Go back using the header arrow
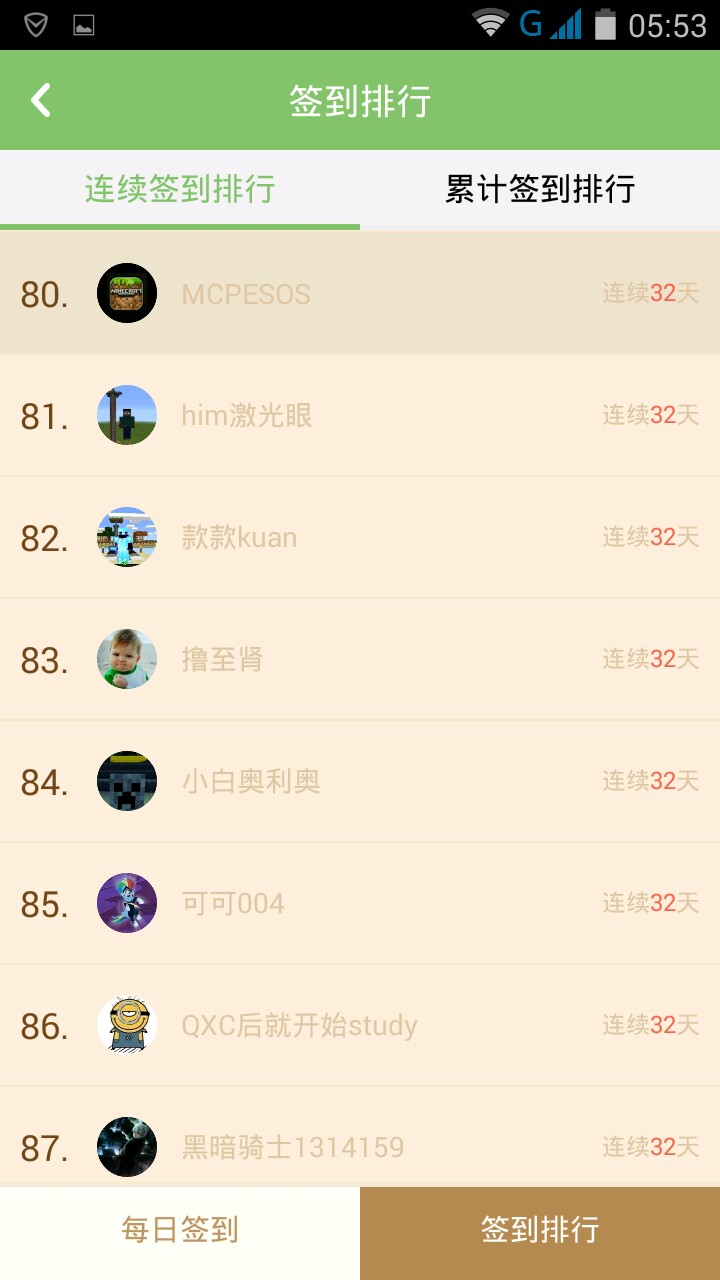Image resolution: width=720 pixels, height=1280 pixels. click(x=40, y=100)
